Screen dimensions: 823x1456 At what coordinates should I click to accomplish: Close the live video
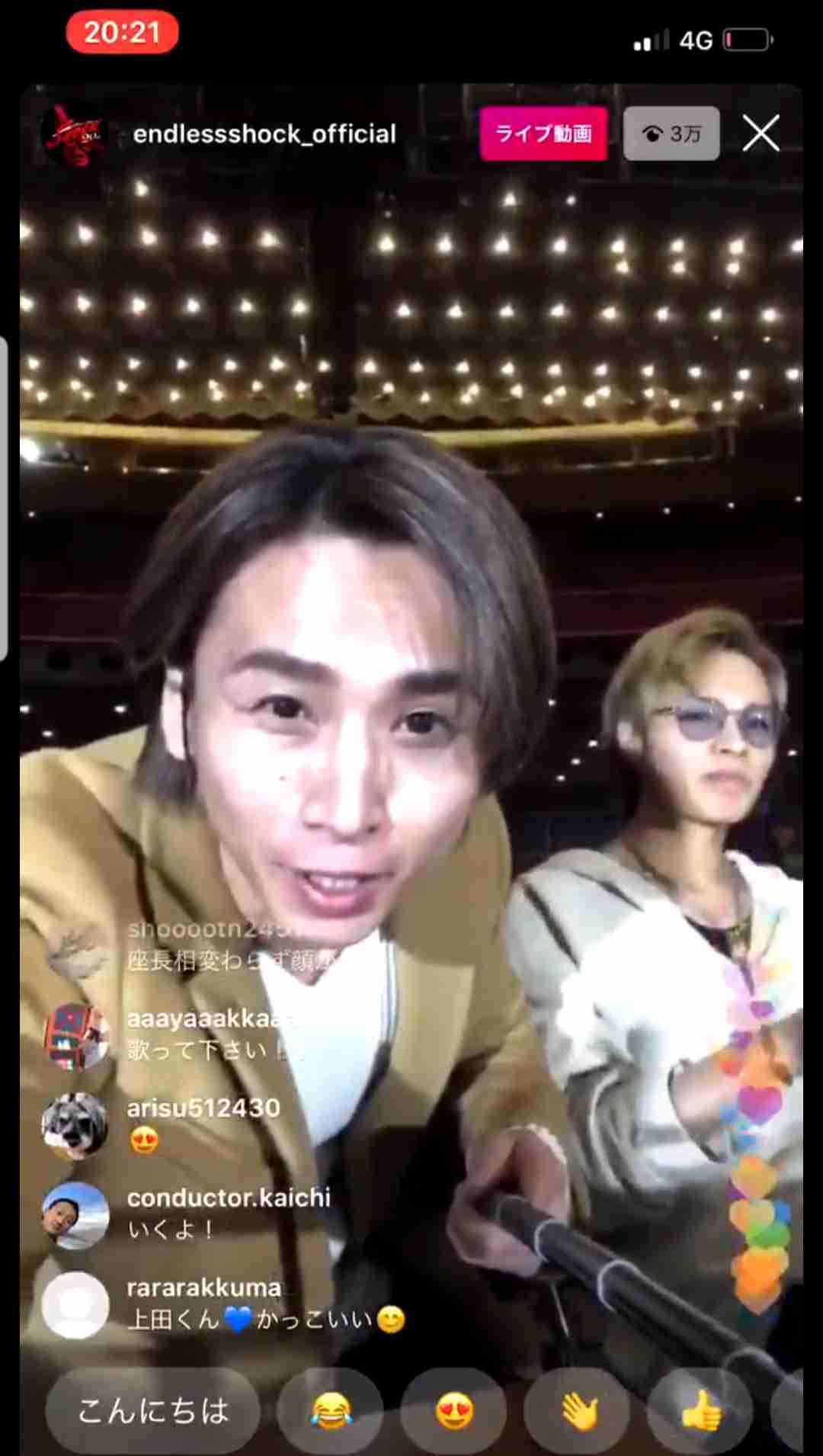[761, 134]
